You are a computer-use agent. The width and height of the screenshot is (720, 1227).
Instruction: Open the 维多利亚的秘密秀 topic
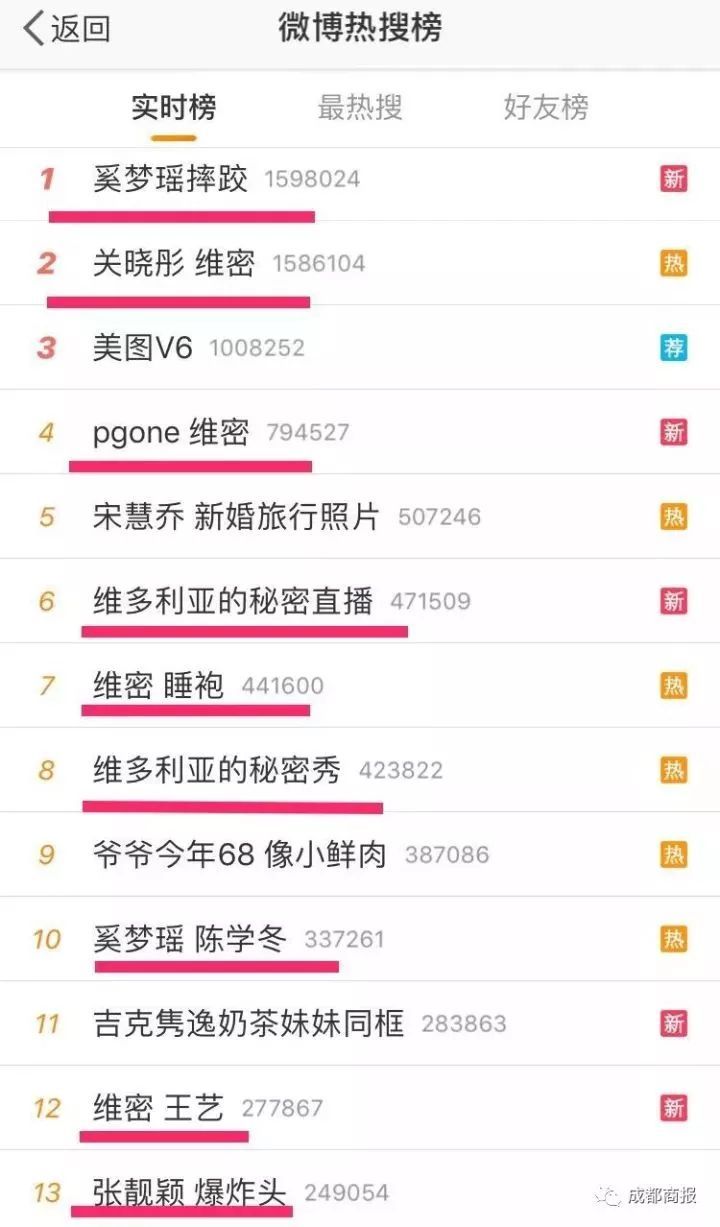(x=217, y=770)
